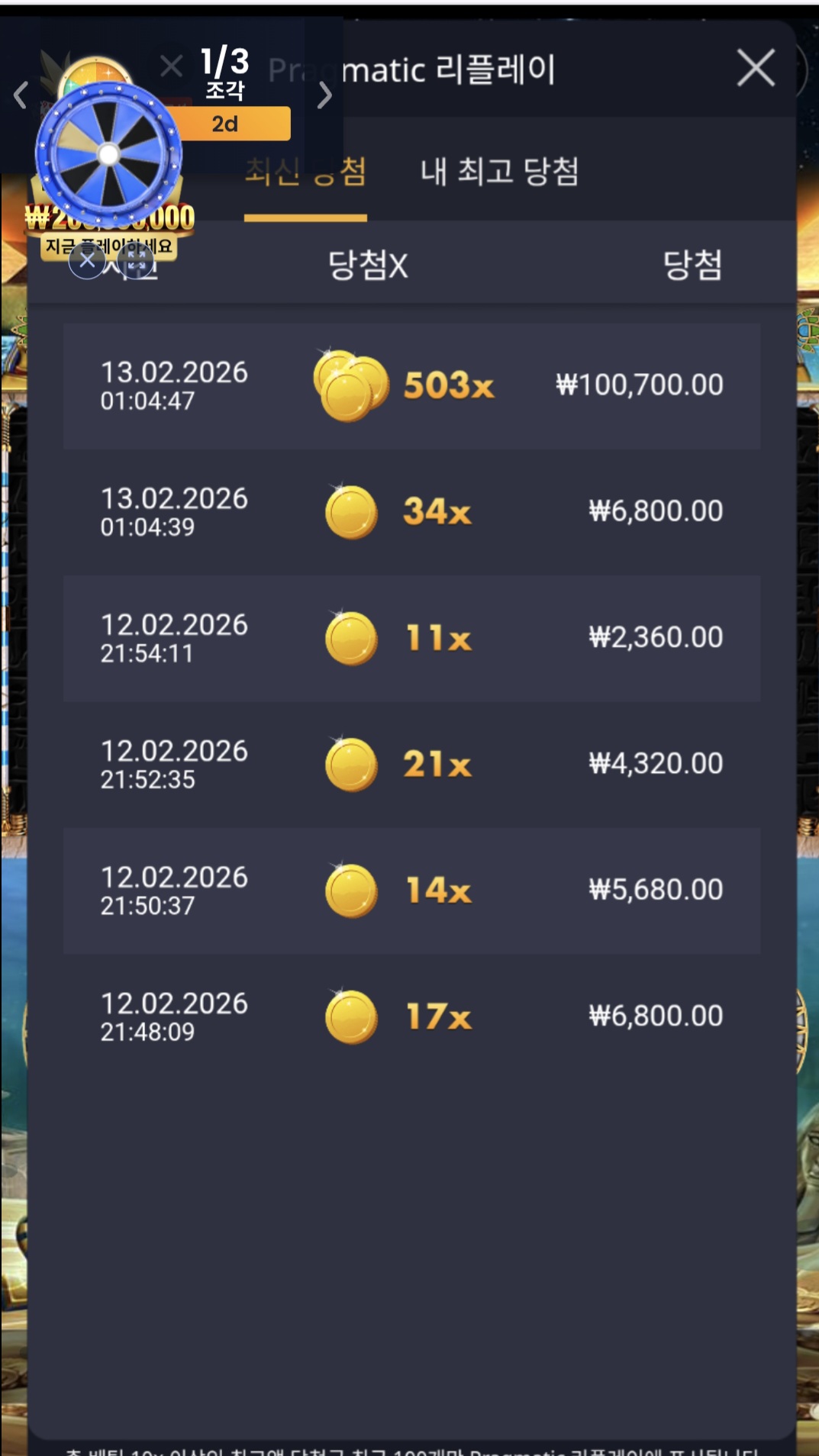Play the 11x replay from 21:54:11
819x1456 pixels.
tap(411, 638)
